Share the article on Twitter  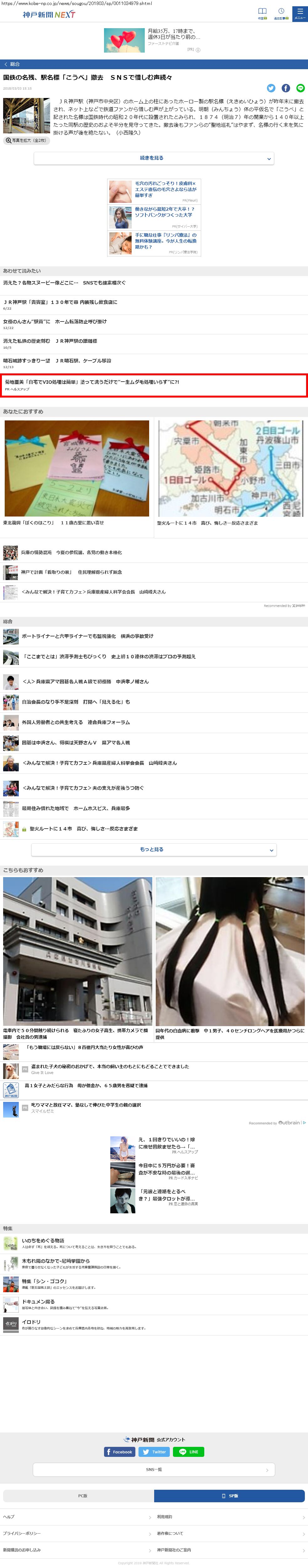(271, 88)
